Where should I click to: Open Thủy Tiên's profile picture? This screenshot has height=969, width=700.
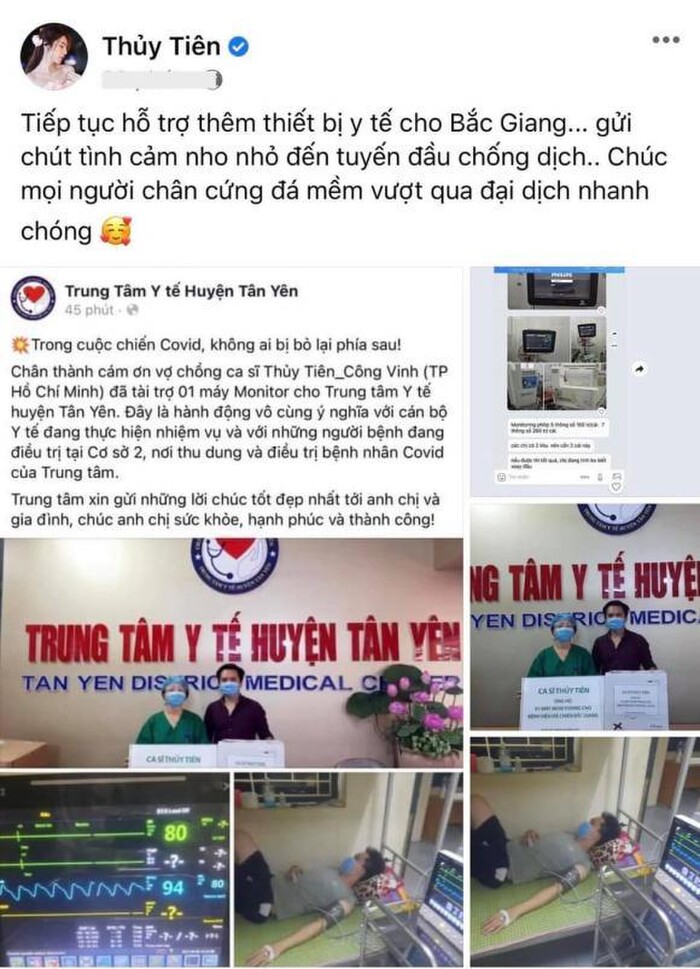click(54, 56)
